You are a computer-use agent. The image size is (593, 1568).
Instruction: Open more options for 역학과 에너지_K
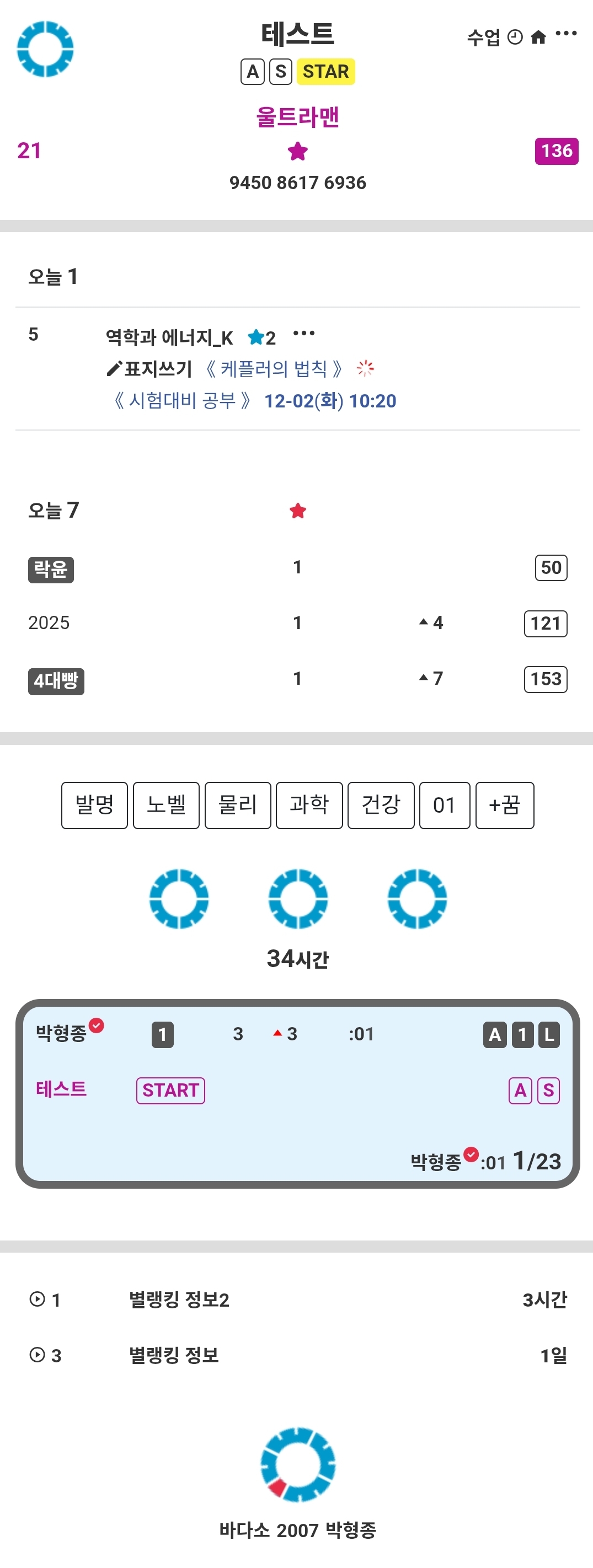click(x=304, y=334)
